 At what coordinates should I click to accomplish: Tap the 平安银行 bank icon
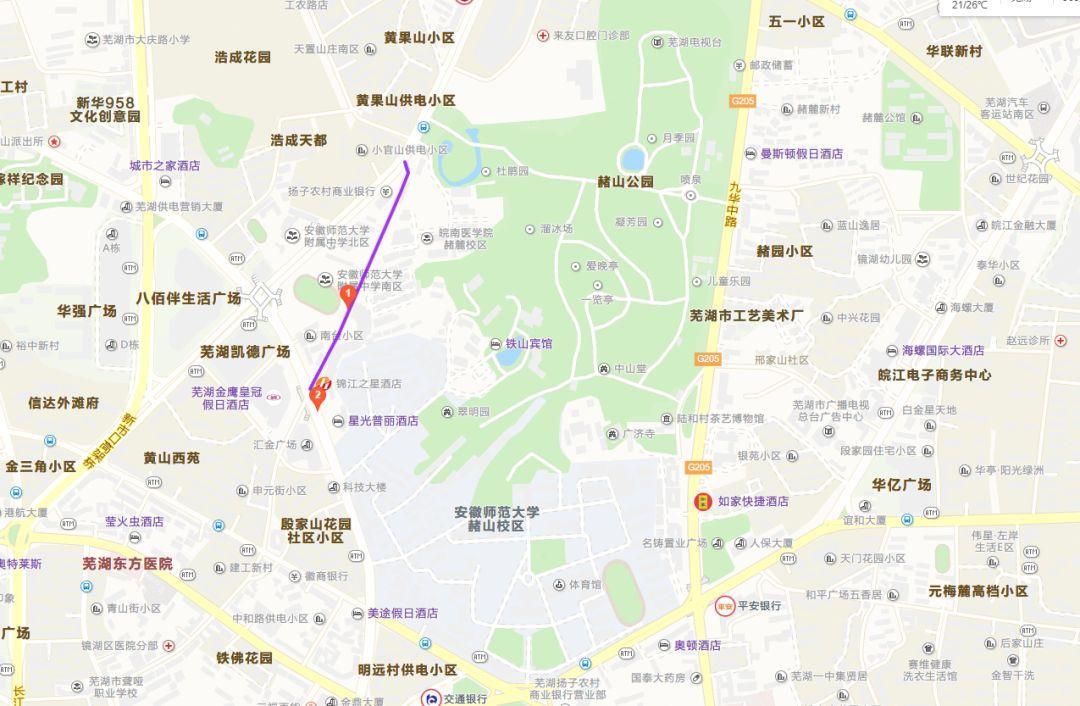click(x=725, y=606)
